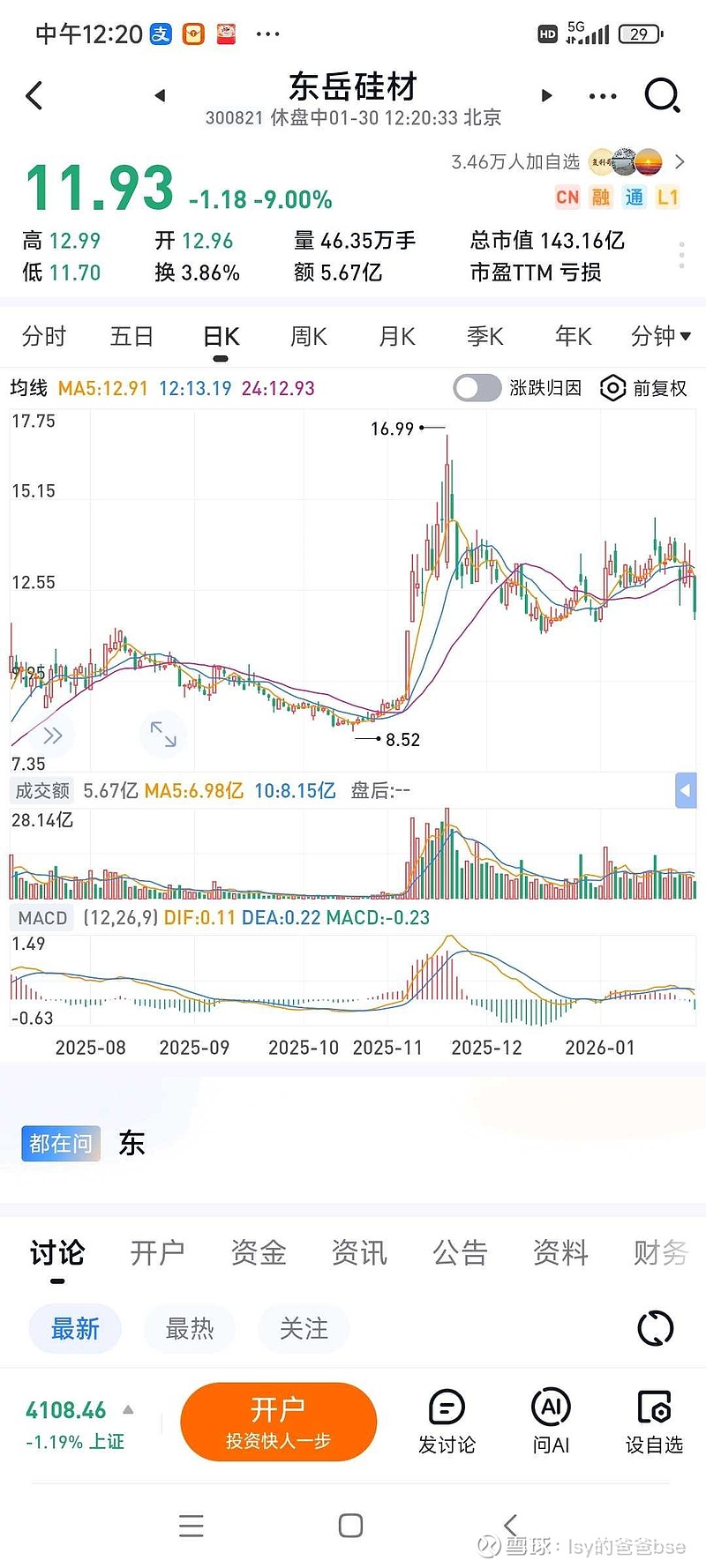Tap the back arrow at top left
Image resolution: width=706 pixels, height=1568 pixels.
[x=35, y=95]
